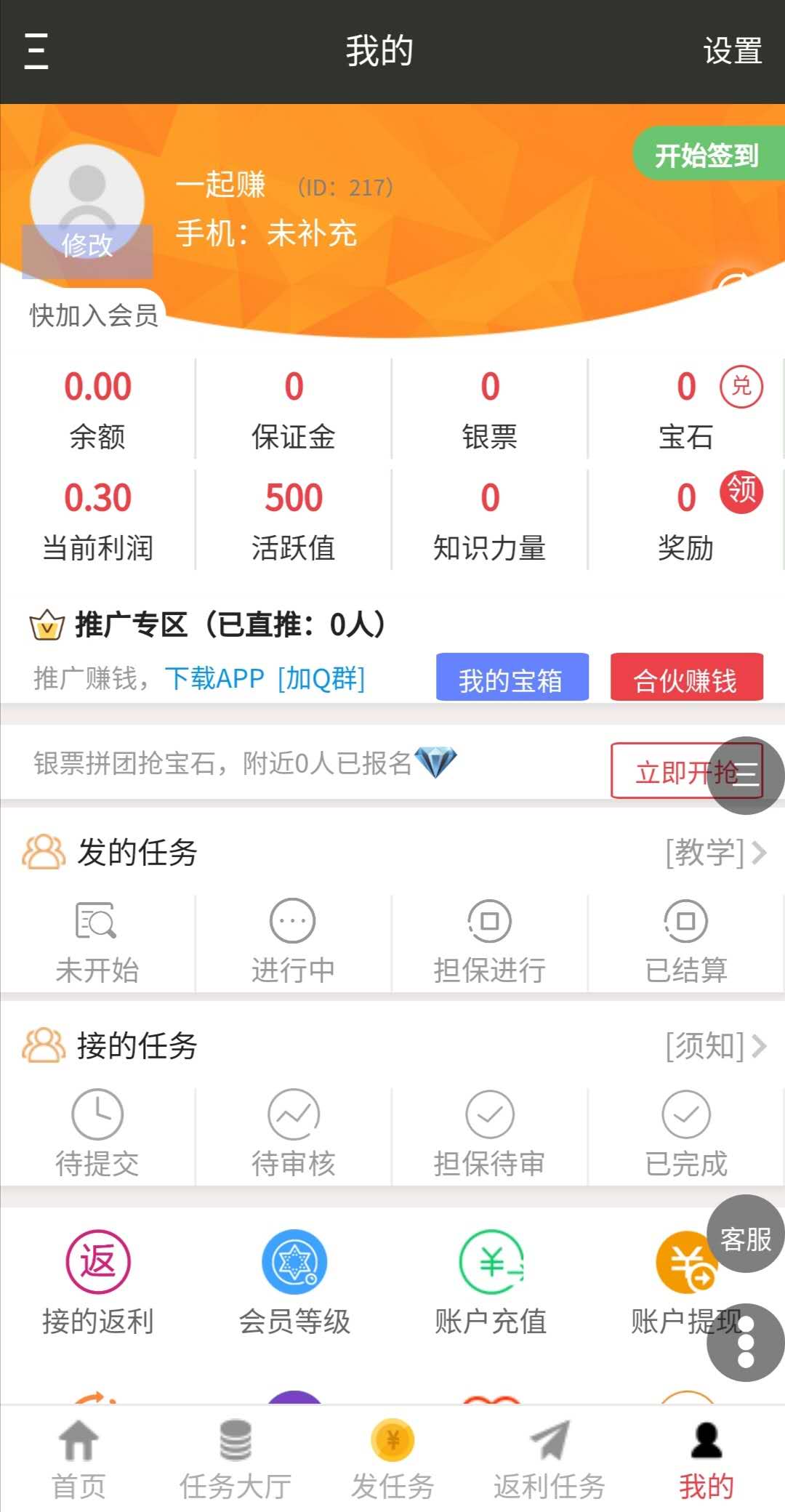The height and width of the screenshot is (1512, 785).
Task: Switch to the 任务大厅 tab
Action: point(235,1460)
